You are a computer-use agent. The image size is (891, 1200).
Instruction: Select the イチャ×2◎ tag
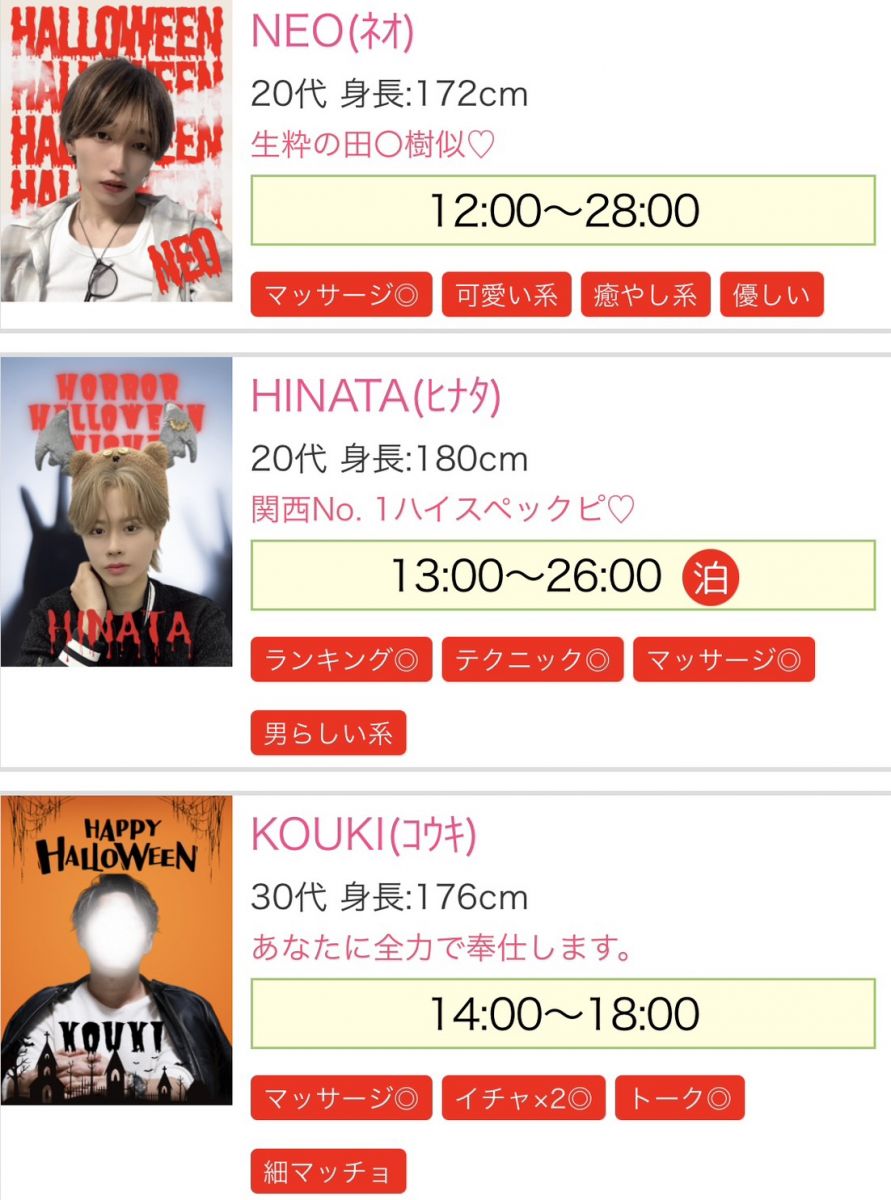523,1098
